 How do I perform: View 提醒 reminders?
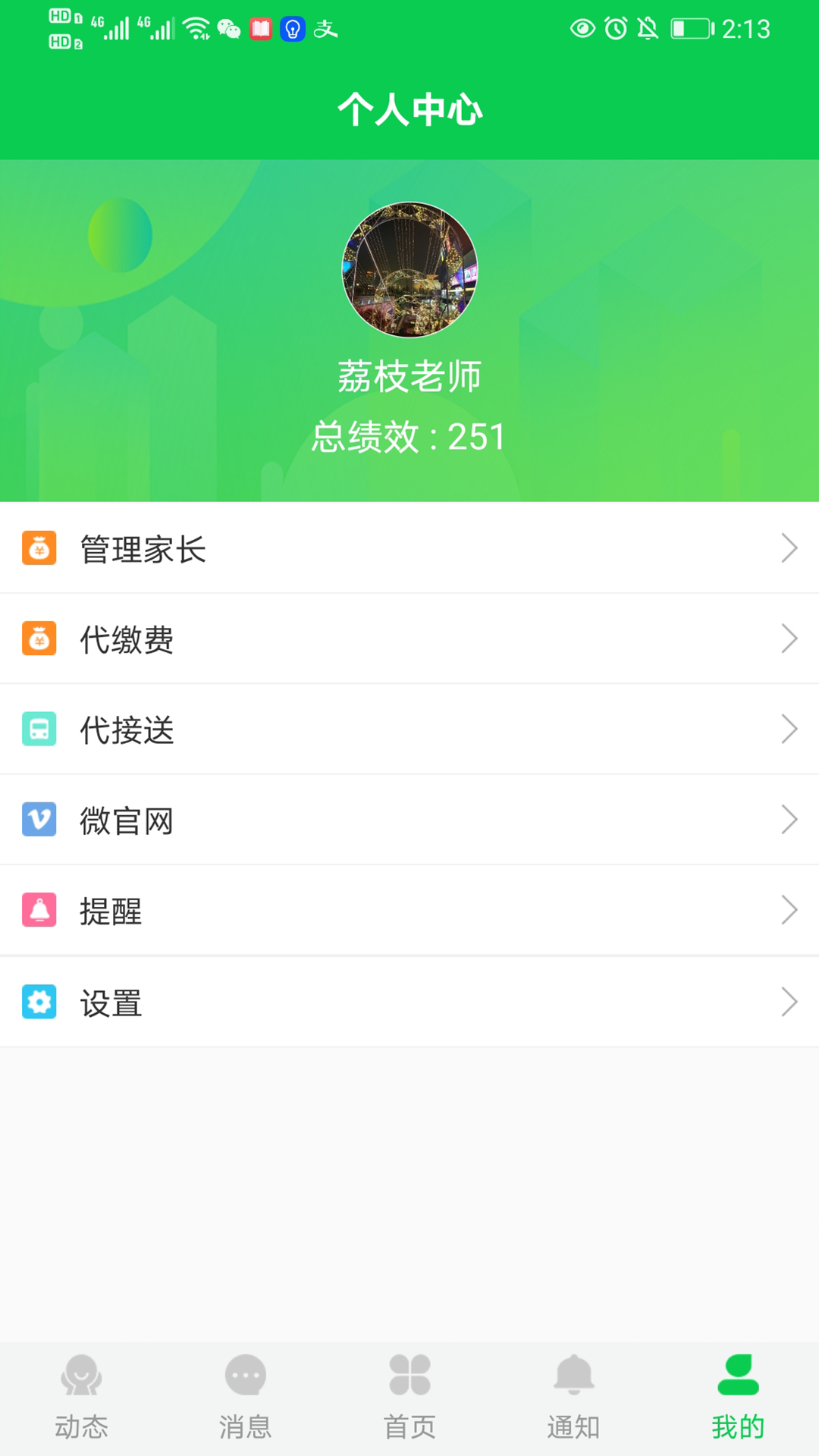click(x=409, y=910)
